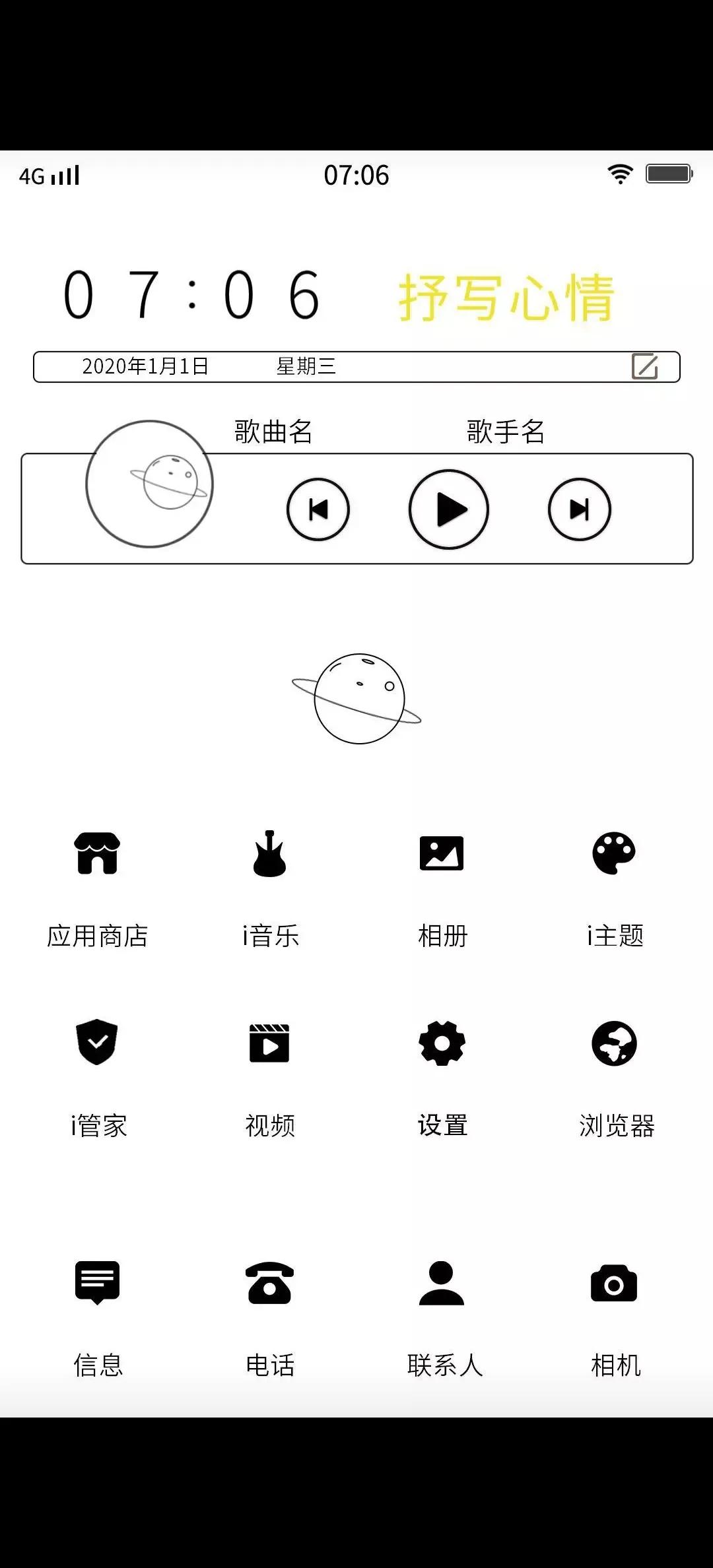The height and width of the screenshot is (1568, 713).
Task: Open the i主题 theme app
Action: tap(613, 855)
